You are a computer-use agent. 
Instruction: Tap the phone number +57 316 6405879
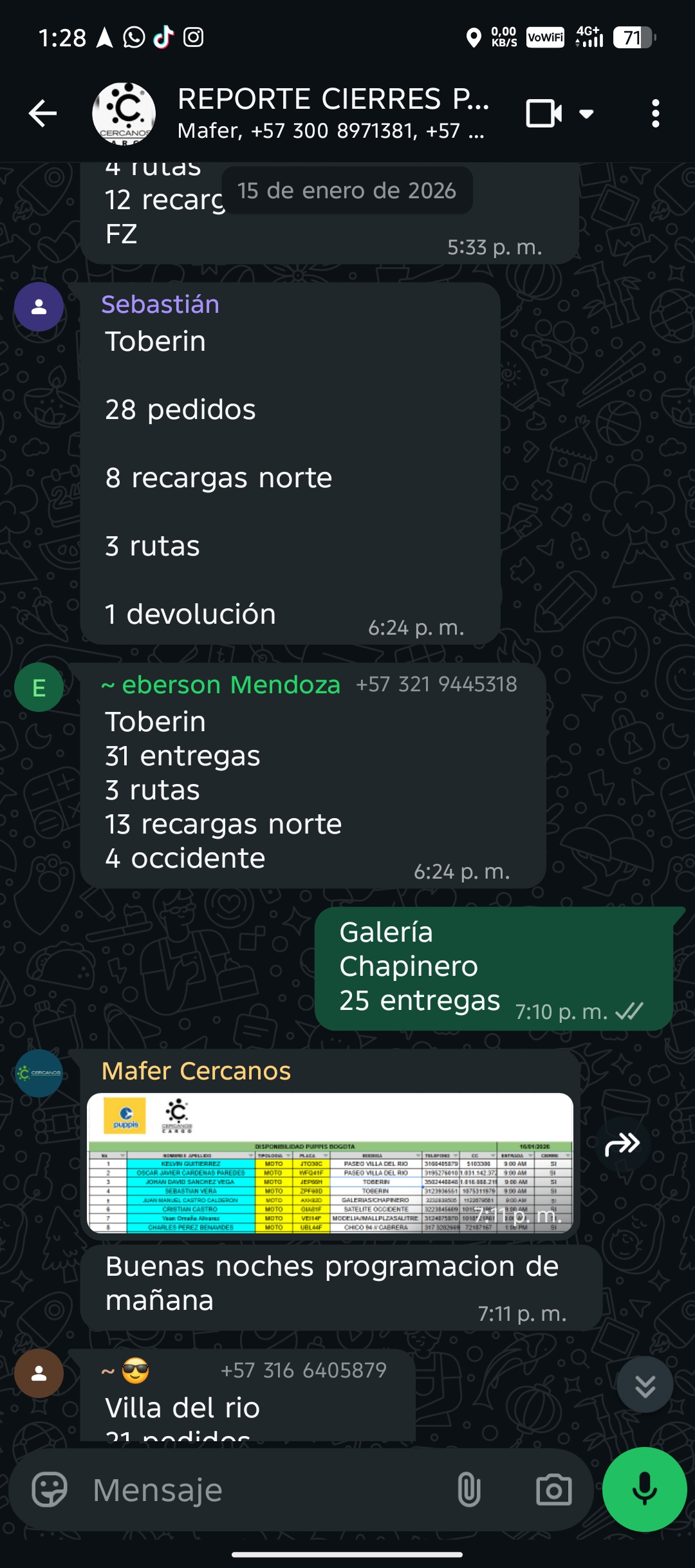[x=303, y=1370]
